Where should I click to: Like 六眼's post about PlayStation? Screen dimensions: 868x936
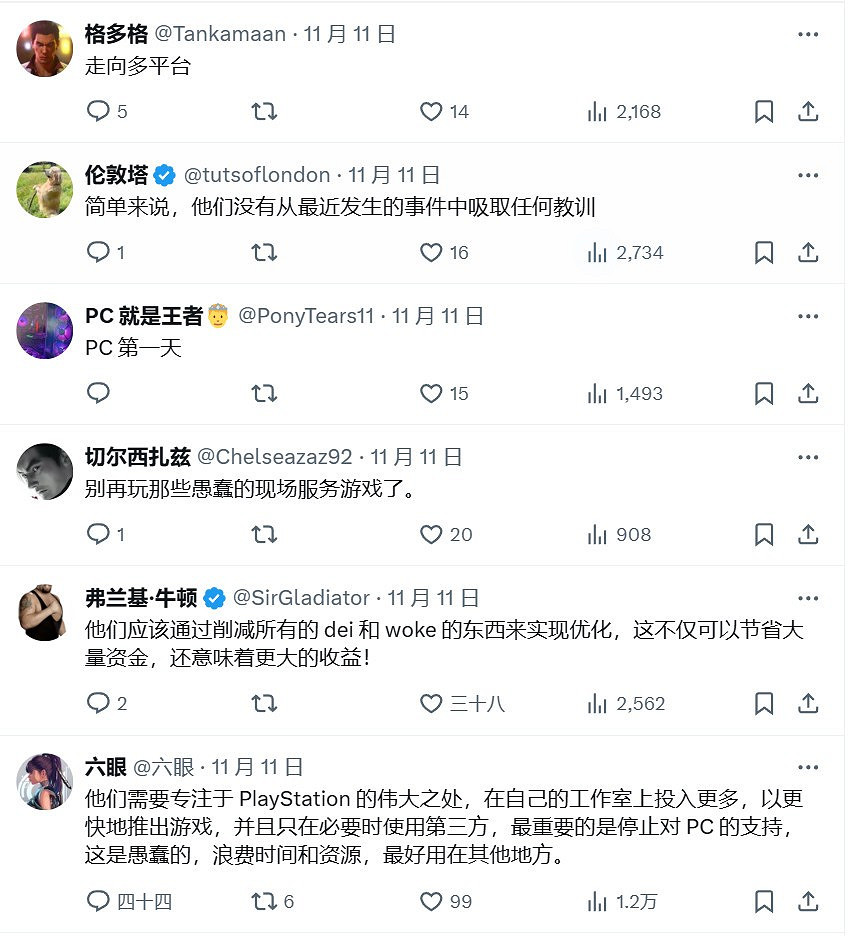coord(431,902)
